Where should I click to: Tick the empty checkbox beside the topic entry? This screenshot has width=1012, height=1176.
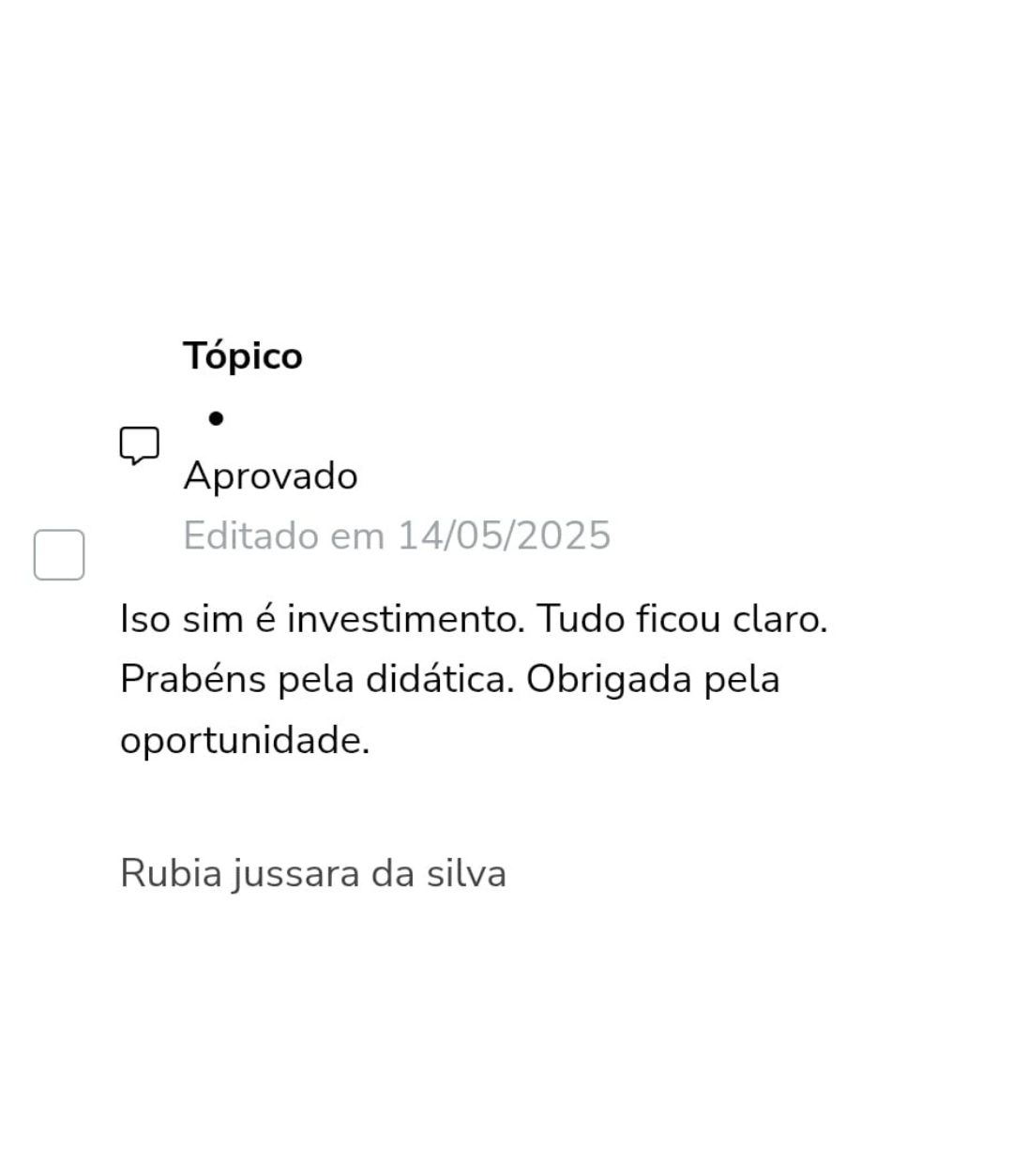point(58,554)
